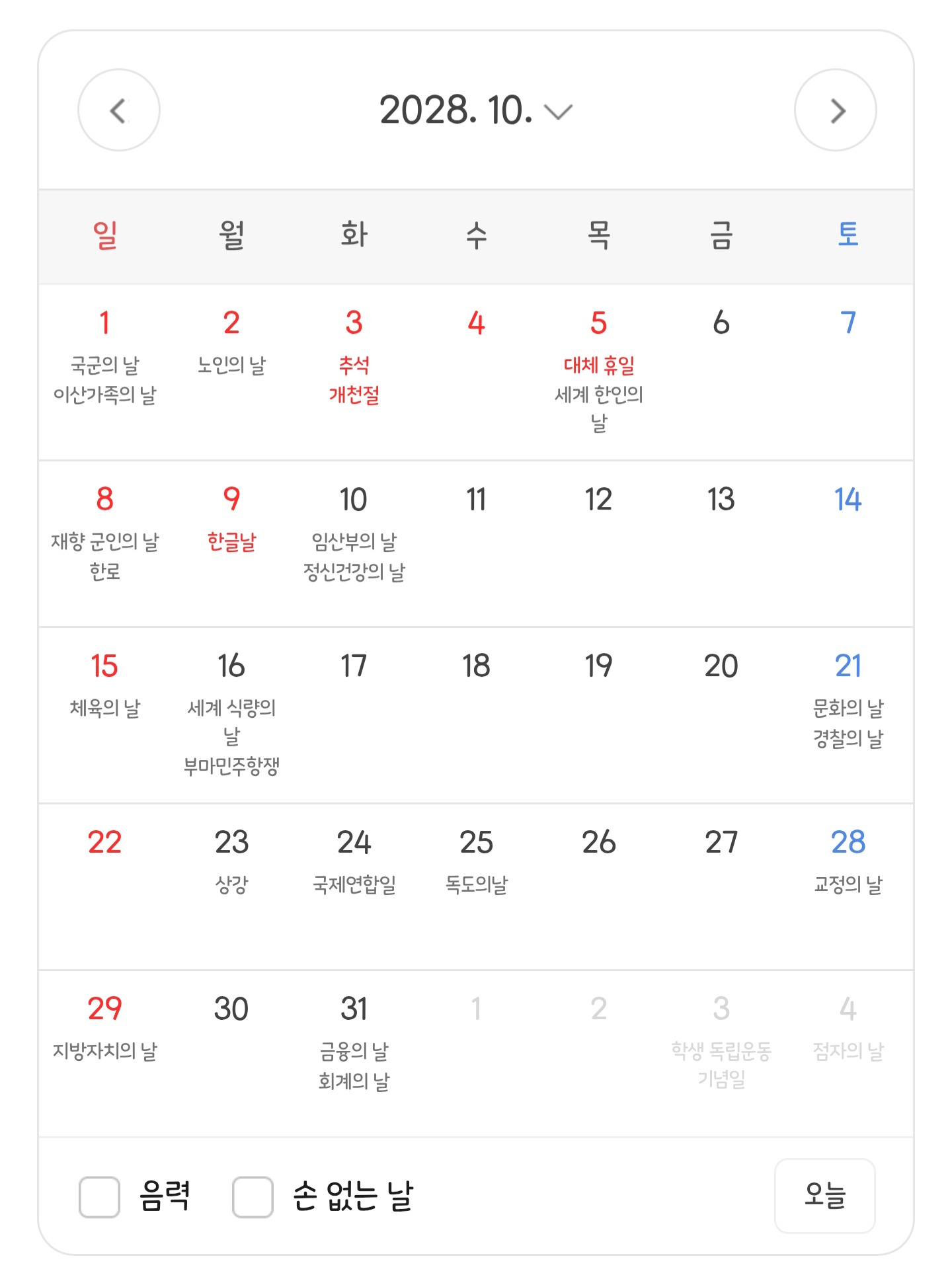The width and height of the screenshot is (952, 1277).
Task: Enable the 음력 checkbox
Action: [x=99, y=1196]
